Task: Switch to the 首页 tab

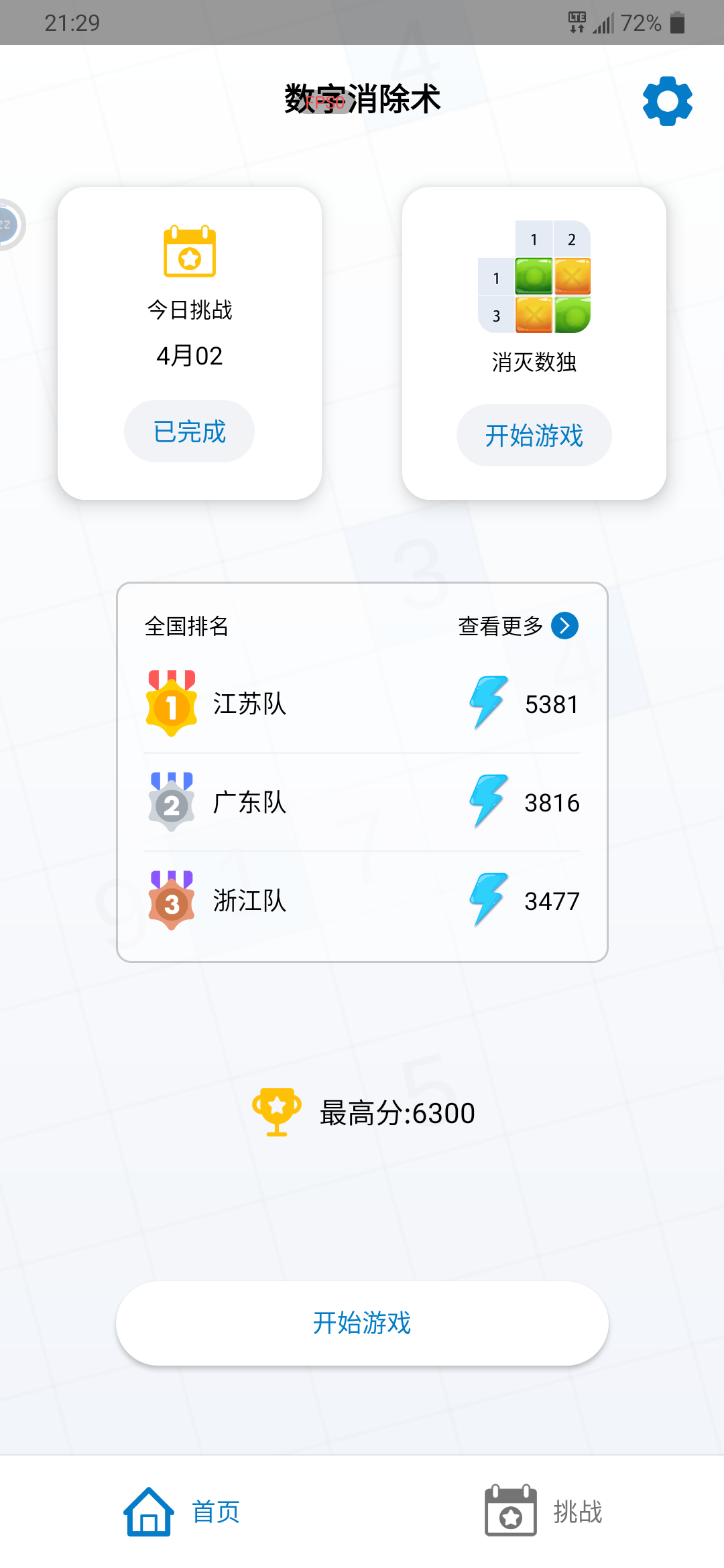Action: (182, 1512)
